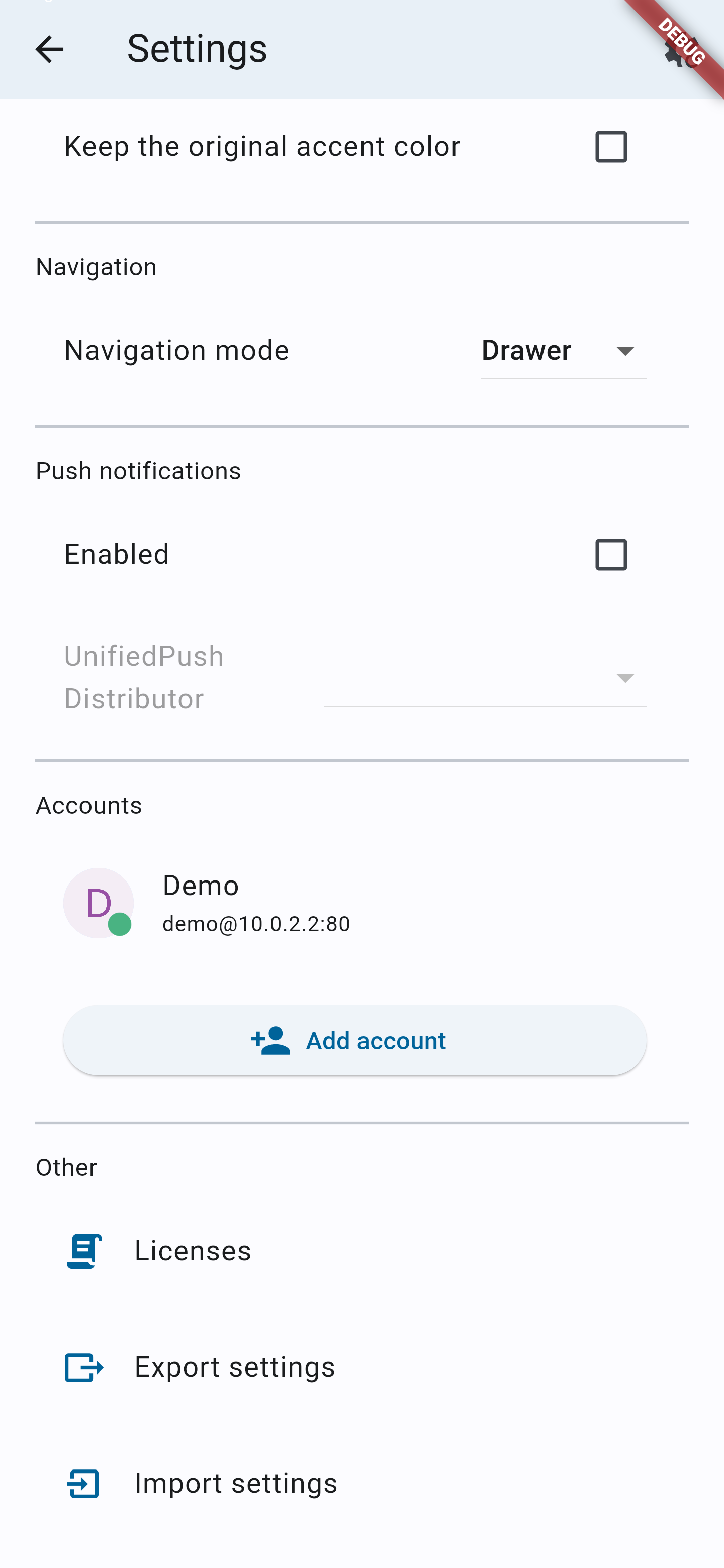Viewport: 724px width, 1568px height.
Task: Tap the Add account button
Action: pyautogui.click(x=355, y=1040)
